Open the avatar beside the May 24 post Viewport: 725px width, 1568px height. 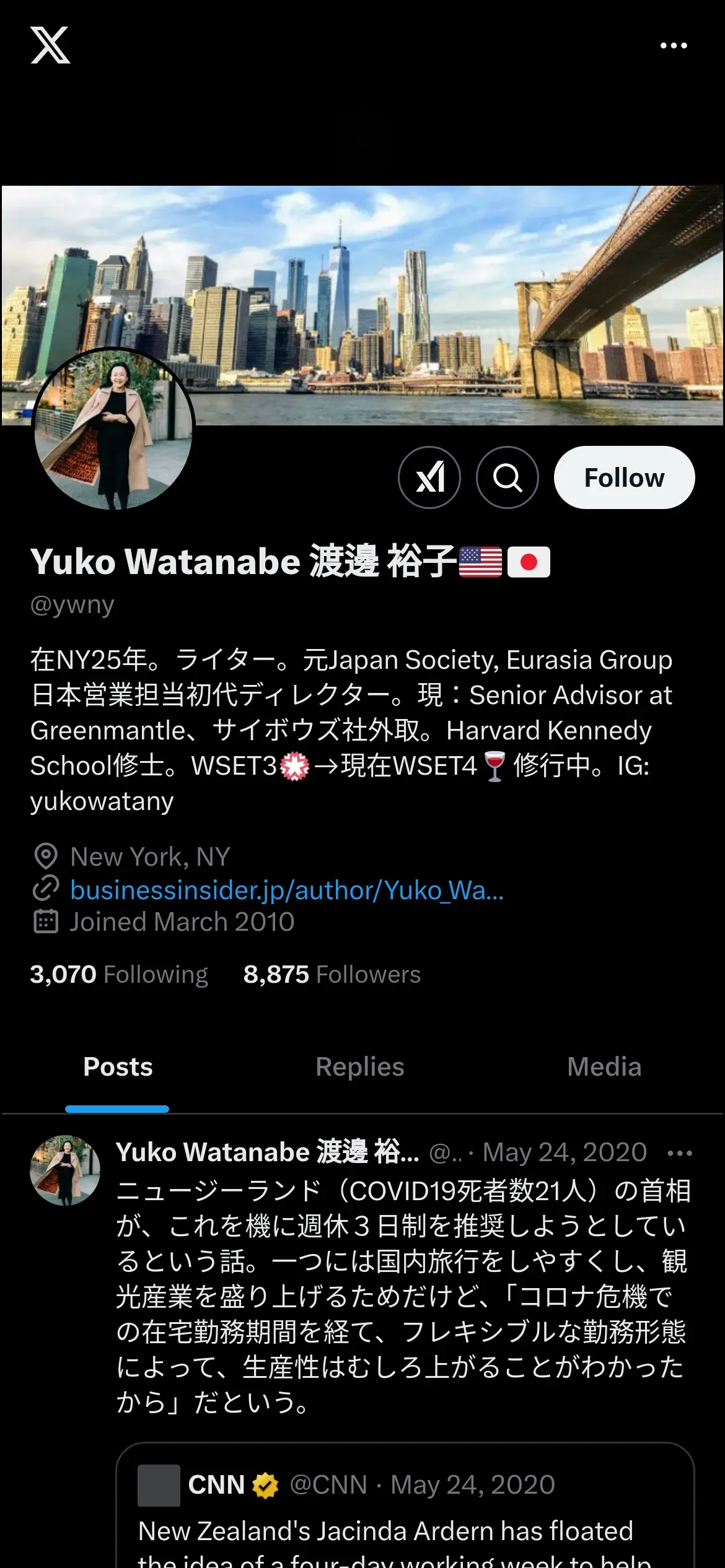pyautogui.click(x=65, y=1170)
